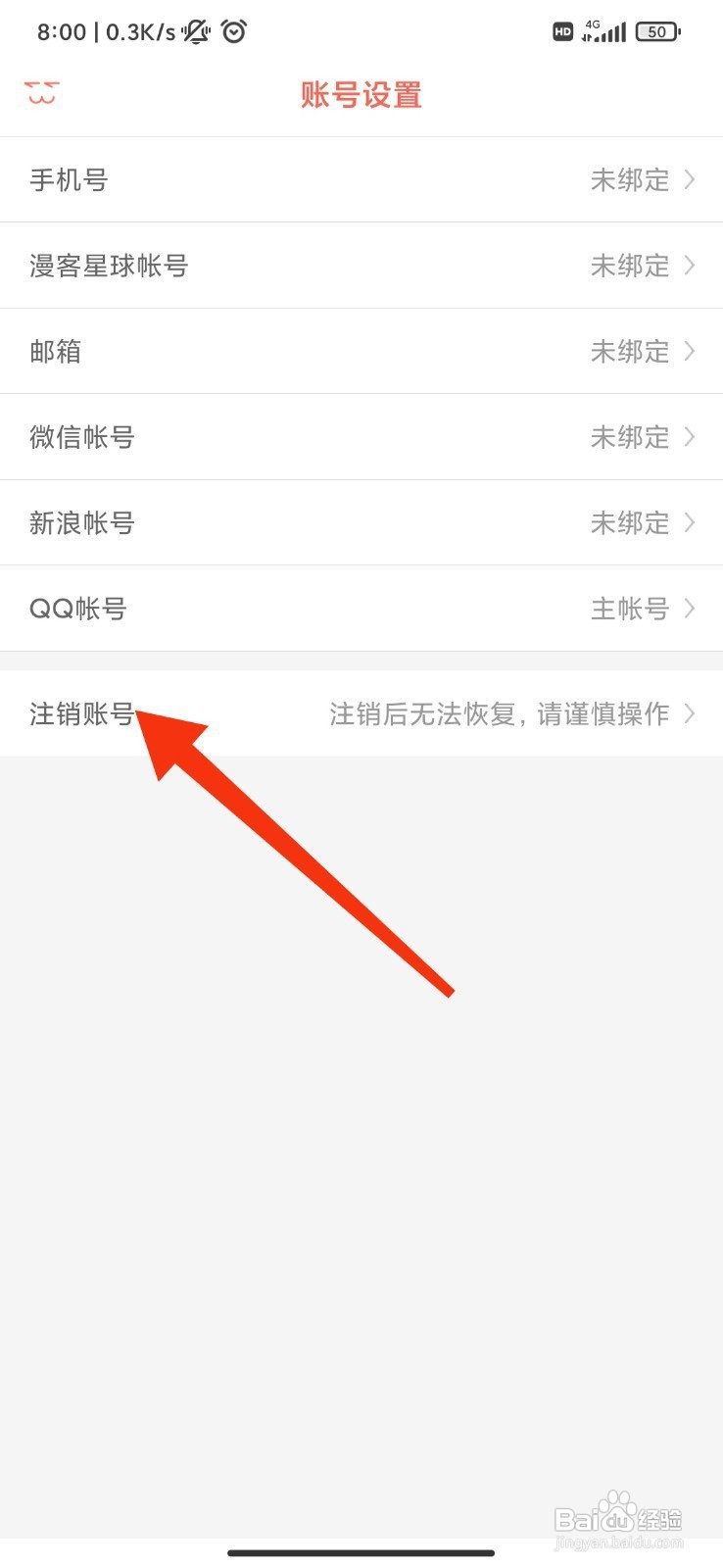Viewport: 723px width, 1568px height.
Task: Expand the 微信帐号 row chevron
Action: 691,437
